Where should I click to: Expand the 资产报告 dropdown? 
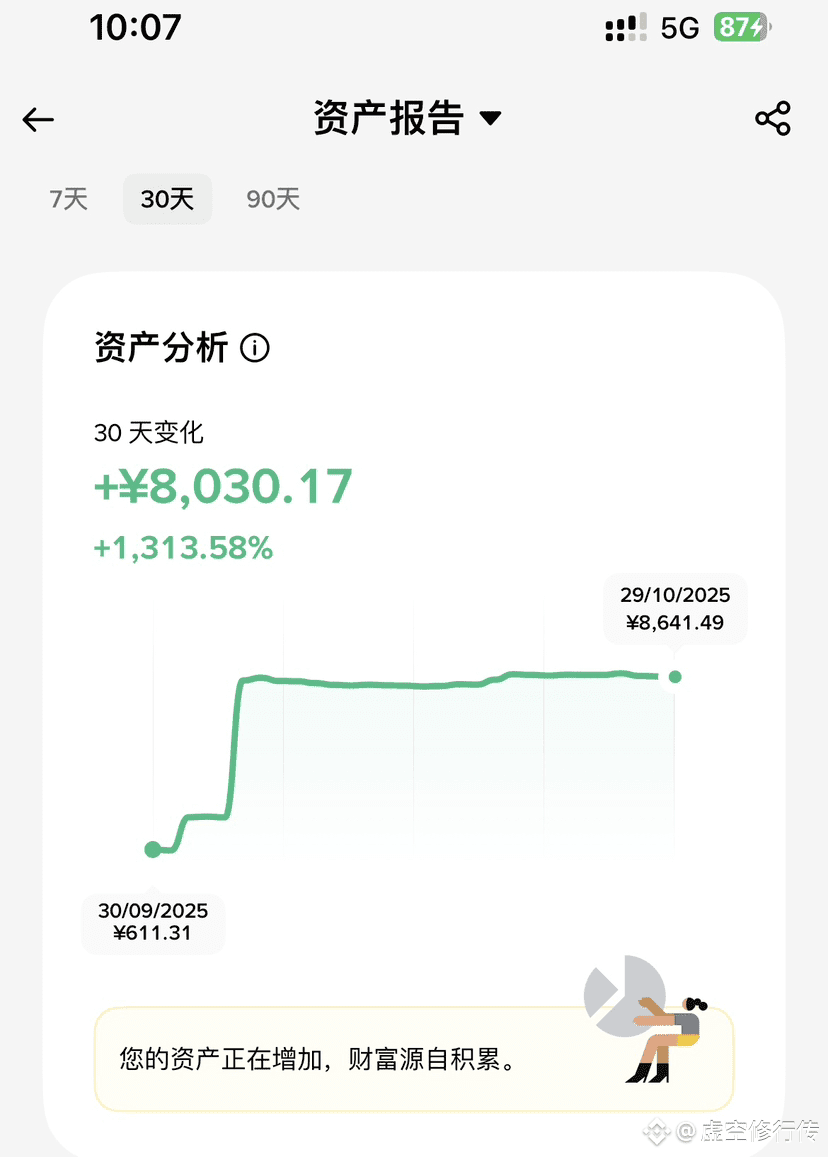489,119
